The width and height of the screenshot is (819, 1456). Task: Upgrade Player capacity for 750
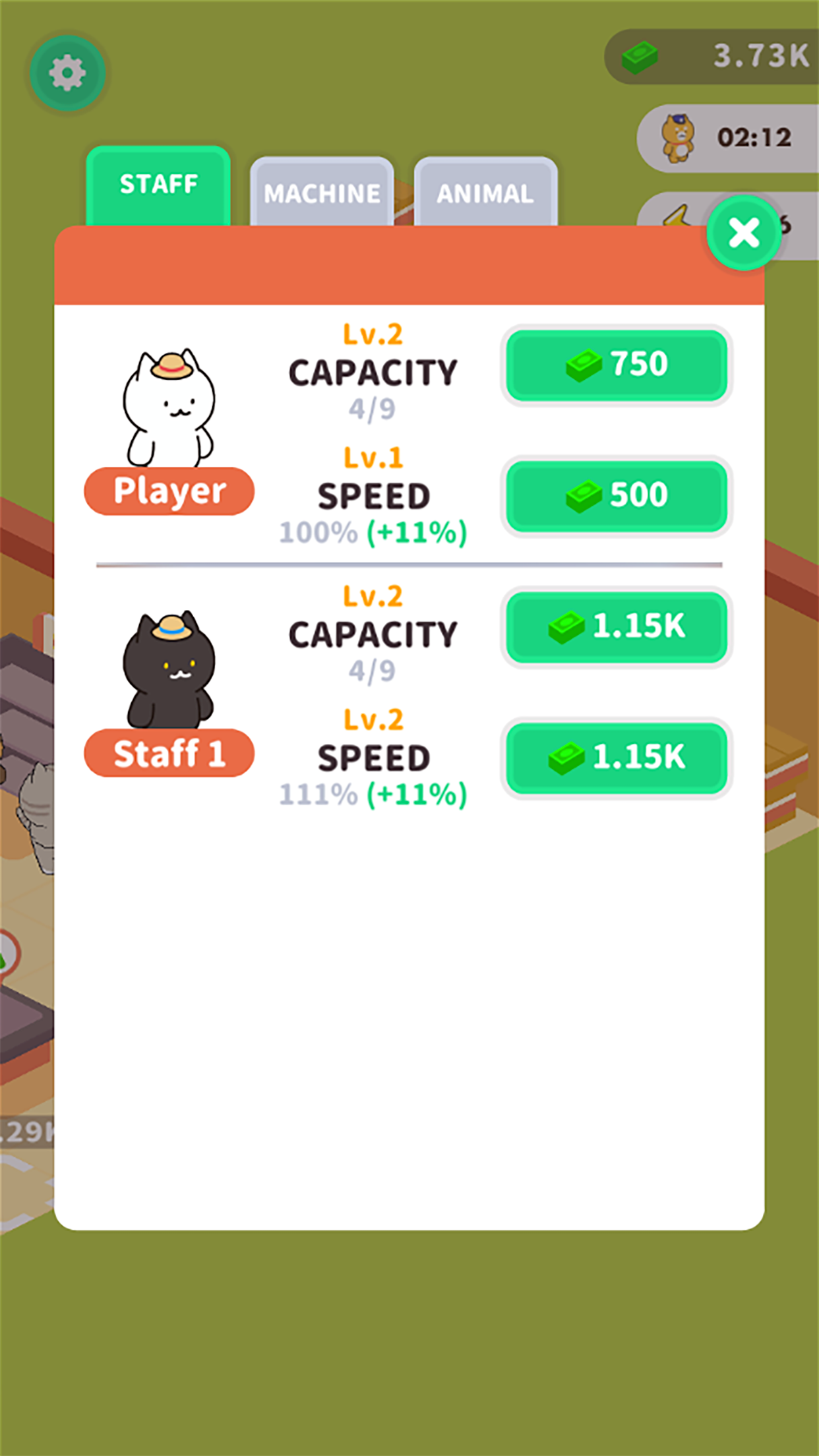[x=615, y=364]
